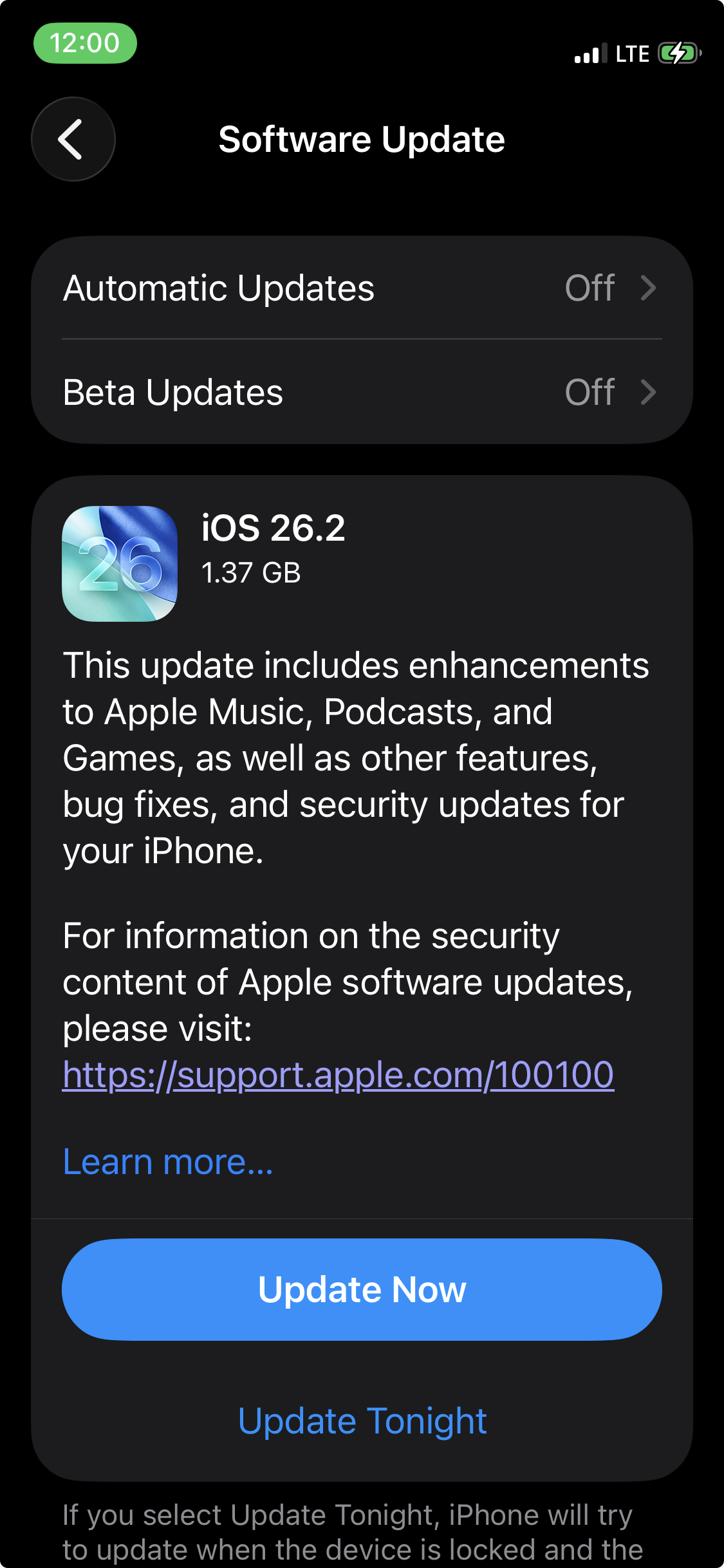Open Beta Updates settings
Image resolution: width=724 pixels, height=1568 pixels.
pyautogui.click(x=361, y=392)
